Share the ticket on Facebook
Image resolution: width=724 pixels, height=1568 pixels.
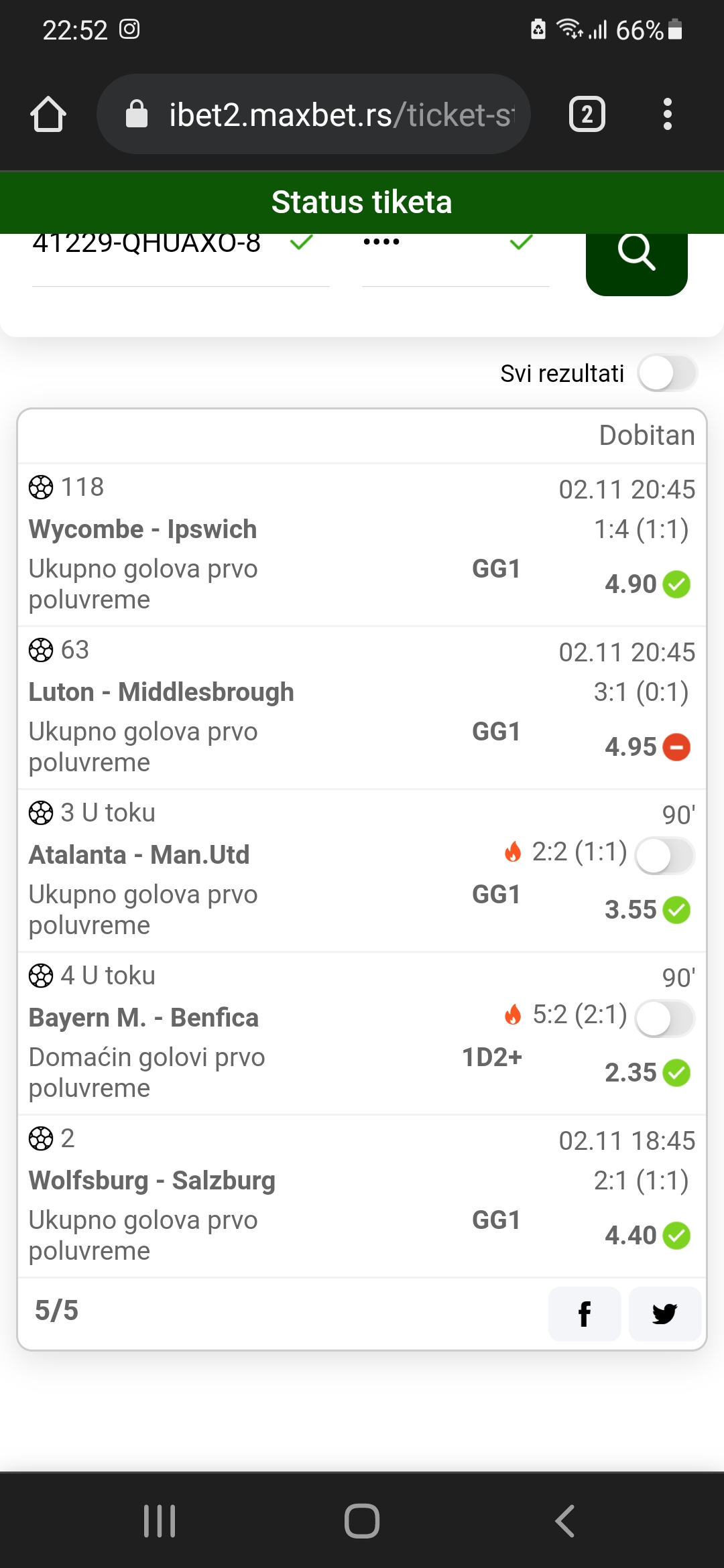click(x=585, y=1314)
